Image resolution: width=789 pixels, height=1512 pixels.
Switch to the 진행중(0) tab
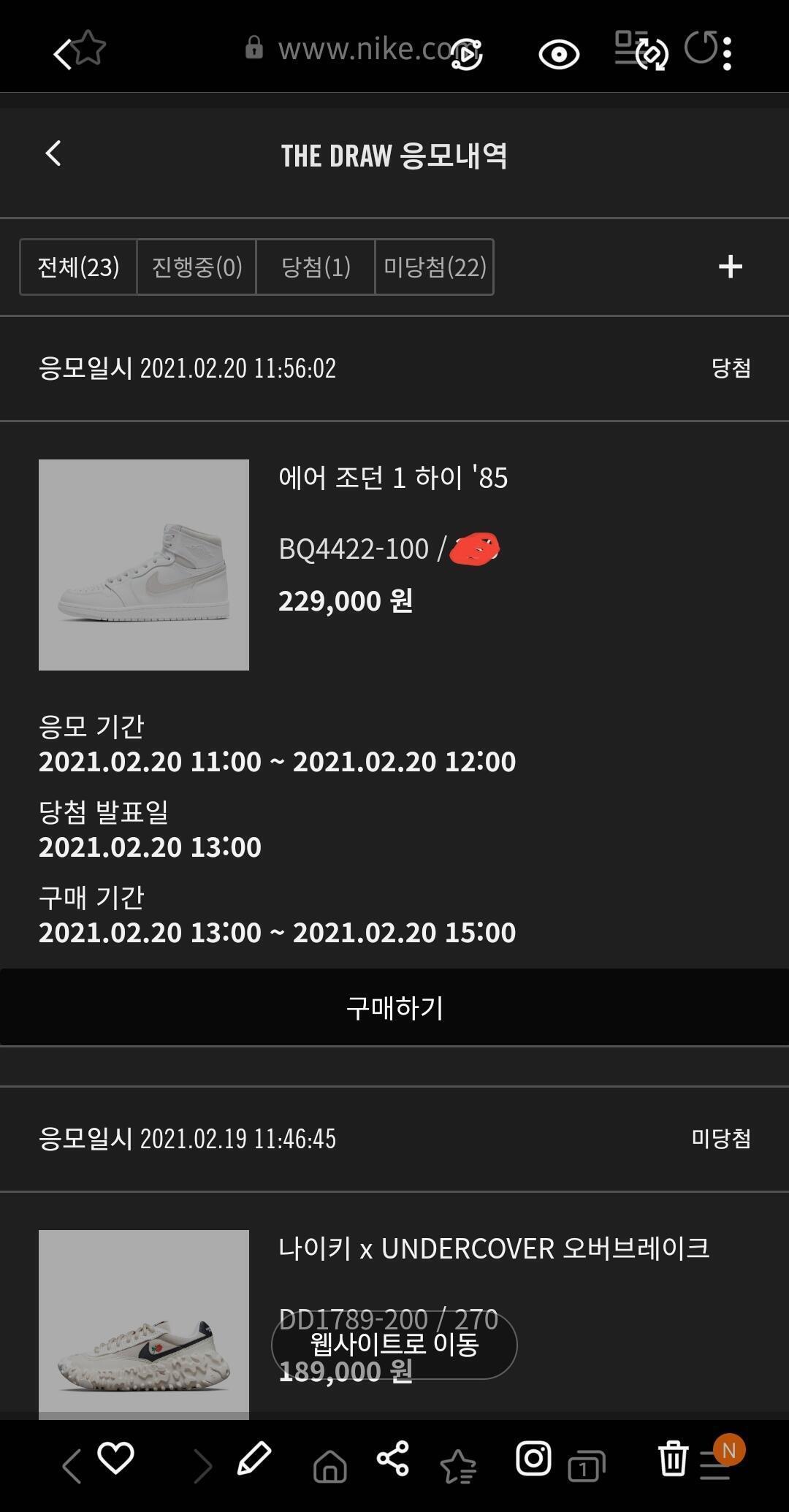(197, 267)
